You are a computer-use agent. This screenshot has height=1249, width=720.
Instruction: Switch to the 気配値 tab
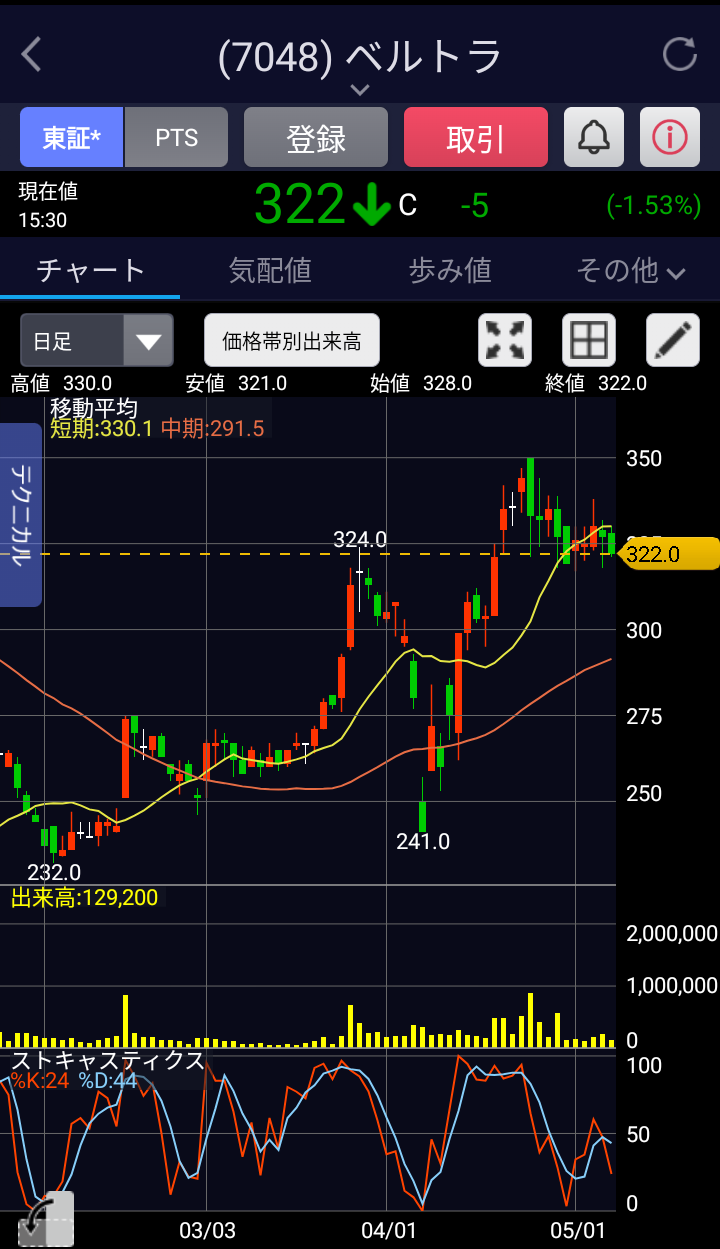pyautogui.click(x=270, y=270)
